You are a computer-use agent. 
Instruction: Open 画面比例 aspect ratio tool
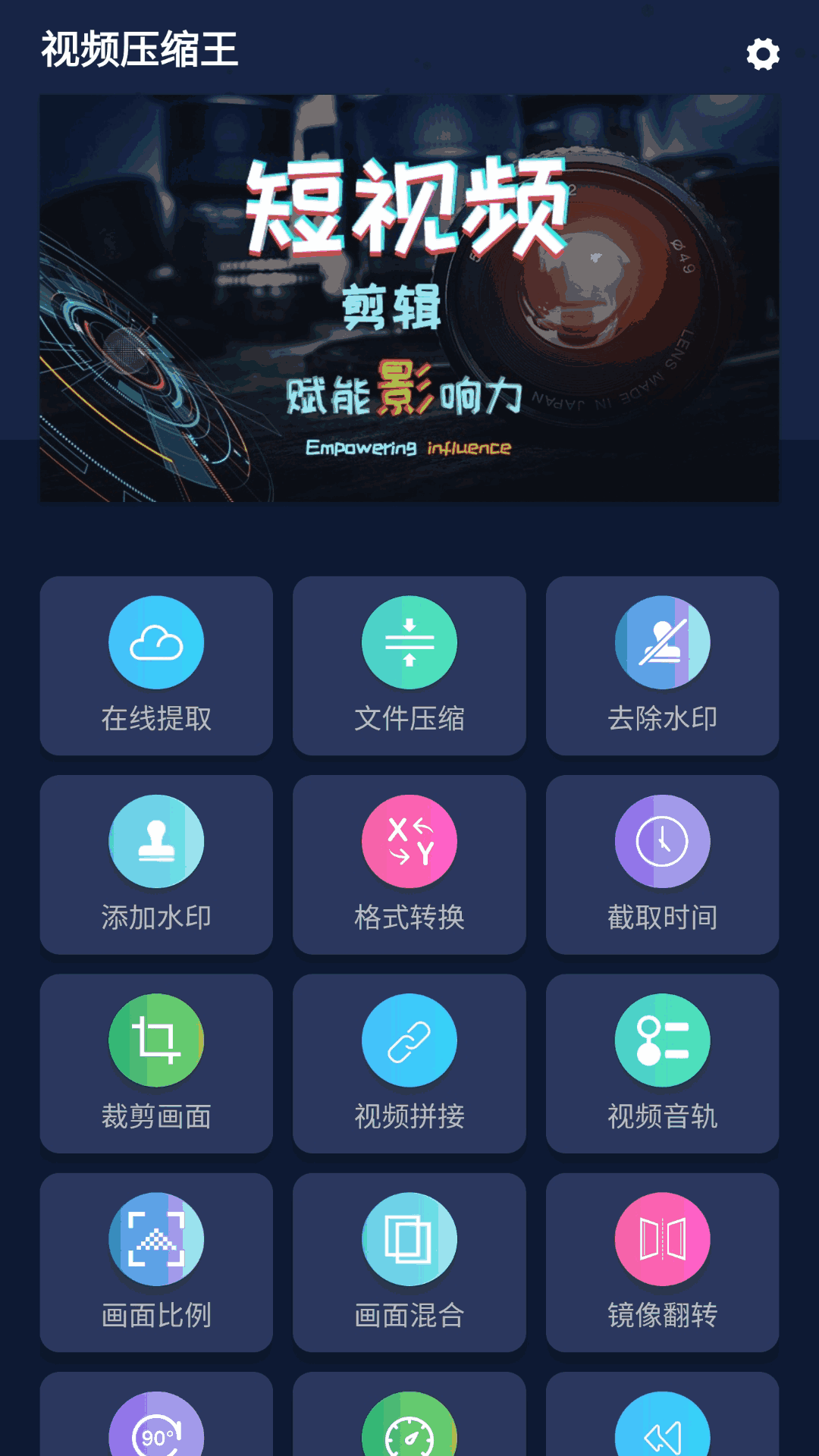pos(156,1262)
